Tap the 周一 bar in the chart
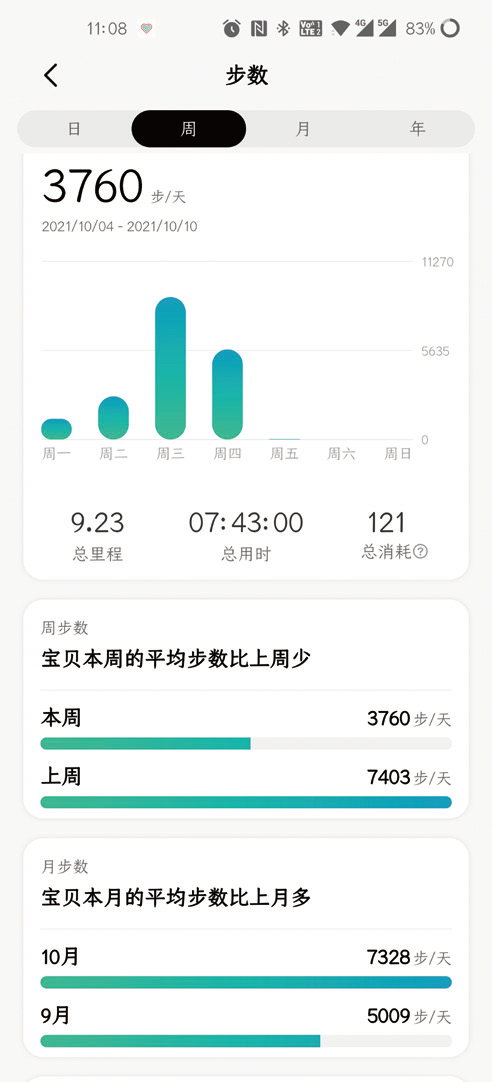Image resolution: width=492 pixels, height=1082 pixels. click(57, 429)
